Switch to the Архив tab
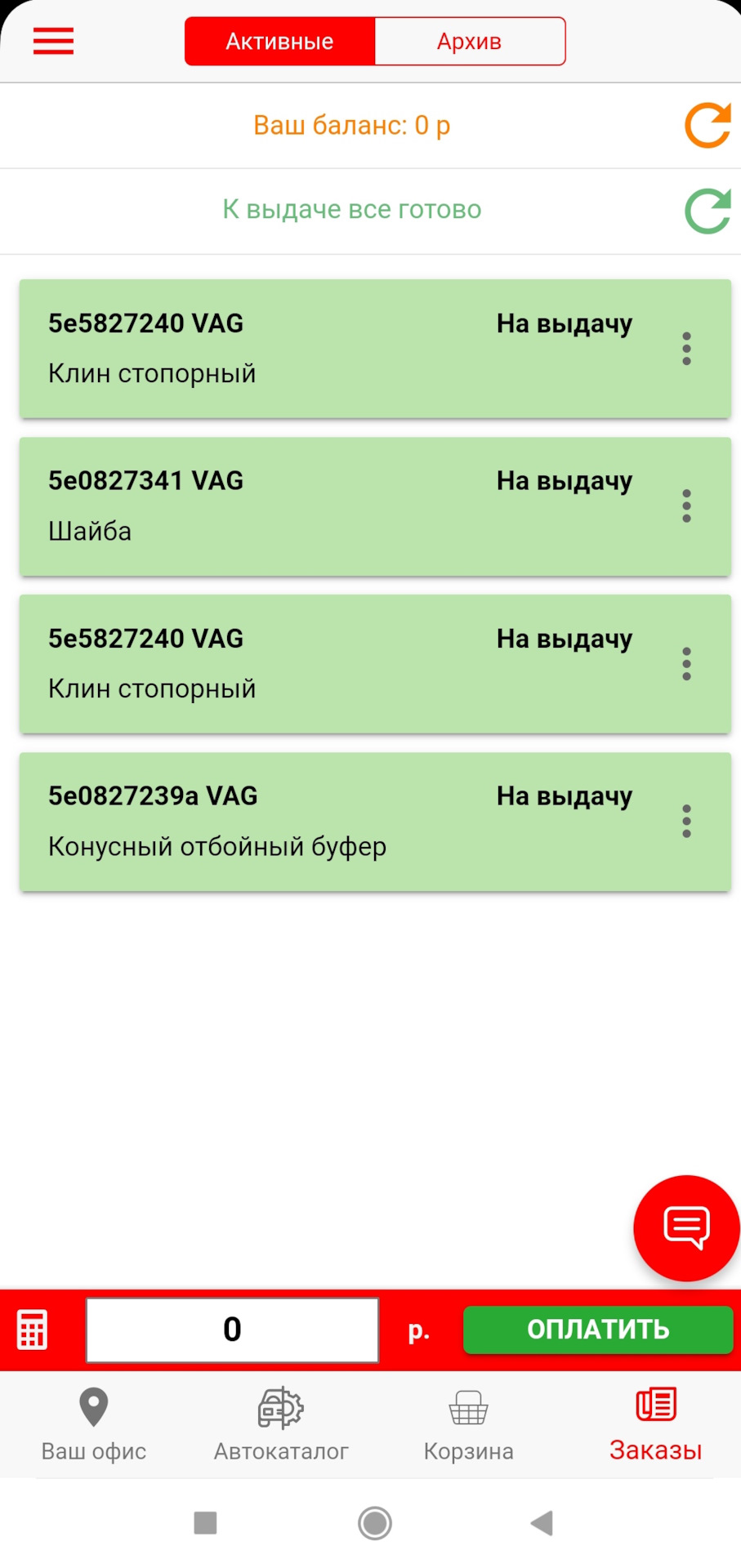Image resolution: width=741 pixels, height=1568 pixels. pyautogui.click(x=470, y=41)
